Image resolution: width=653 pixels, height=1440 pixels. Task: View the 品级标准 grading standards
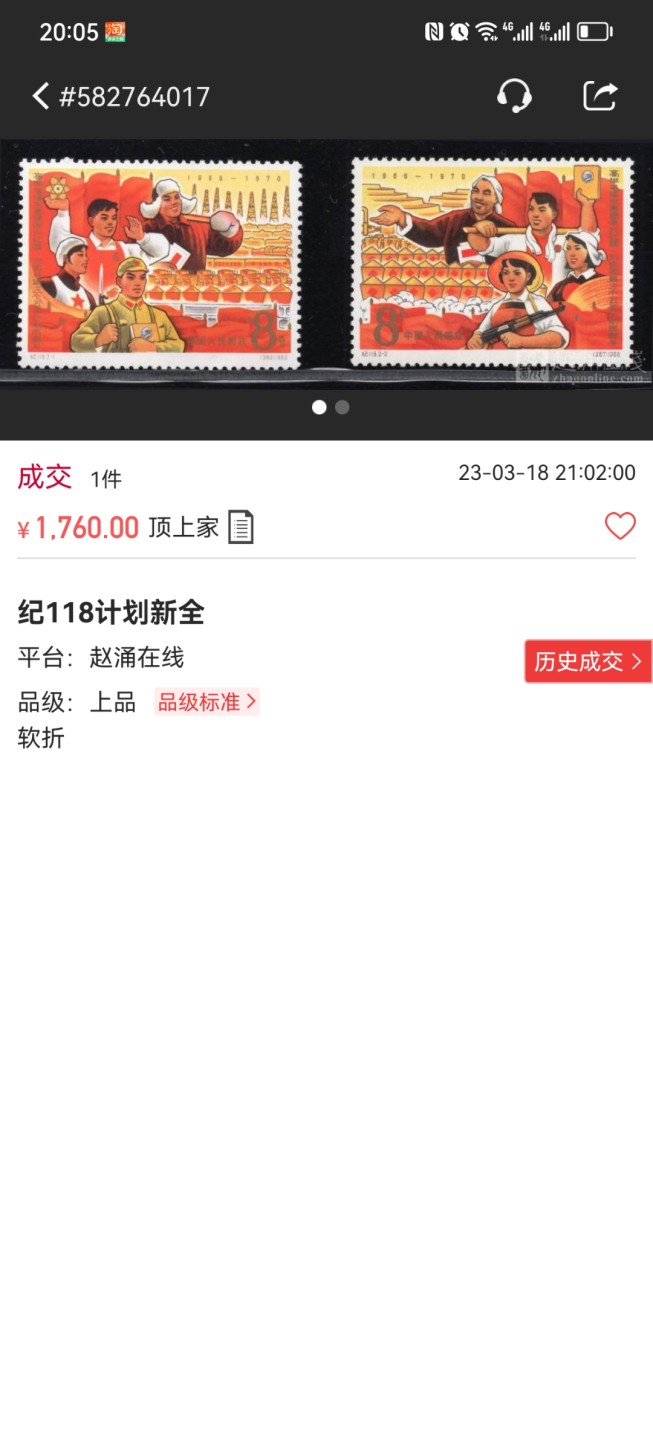click(x=207, y=702)
